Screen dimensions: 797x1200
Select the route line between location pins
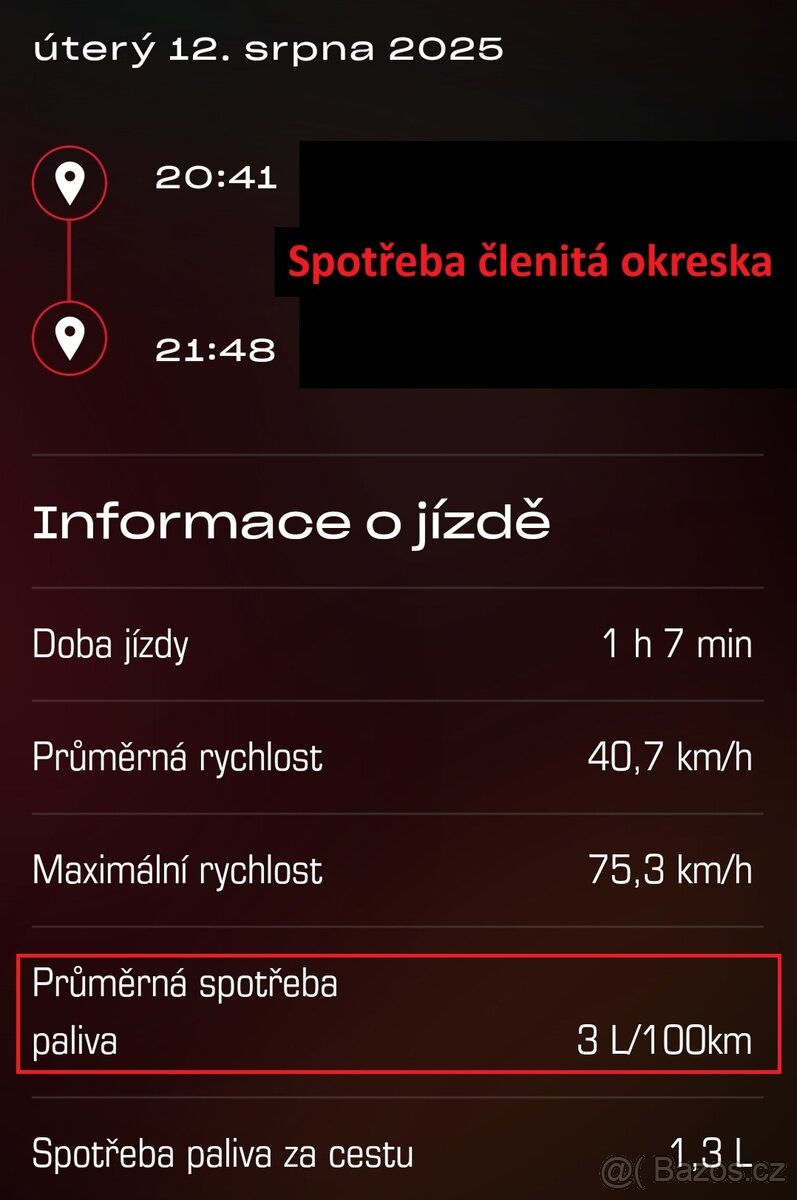click(69, 260)
